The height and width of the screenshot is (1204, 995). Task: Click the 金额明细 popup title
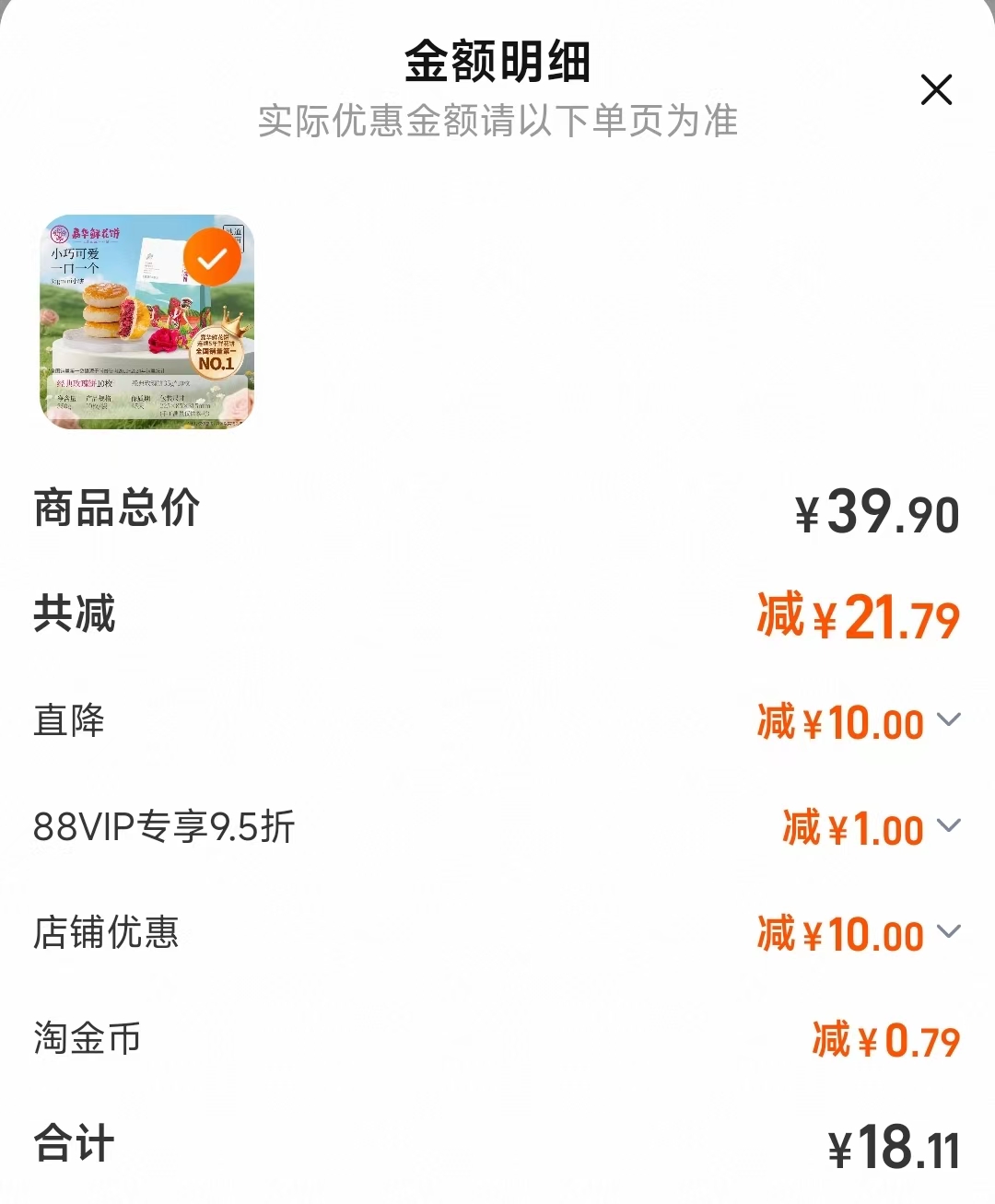[x=497, y=61]
